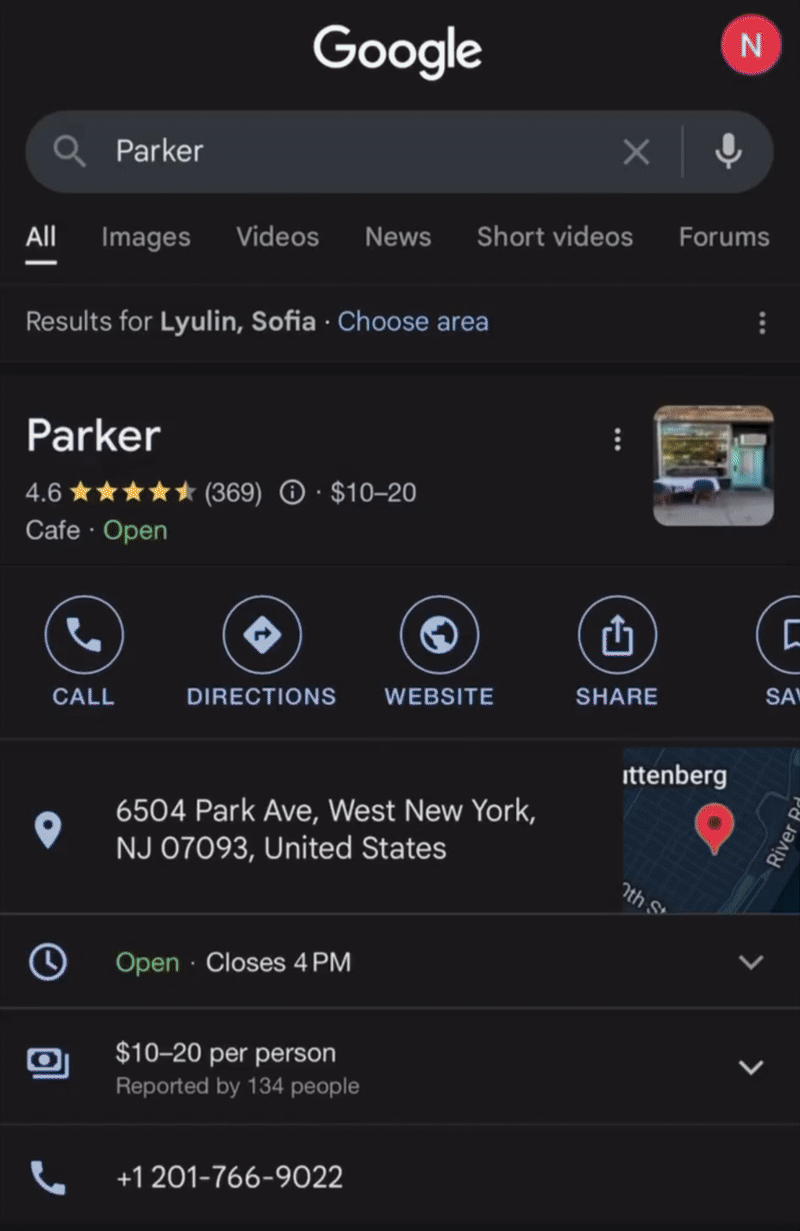
Task: View the Parker cafe photo
Action: pos(713,465)
